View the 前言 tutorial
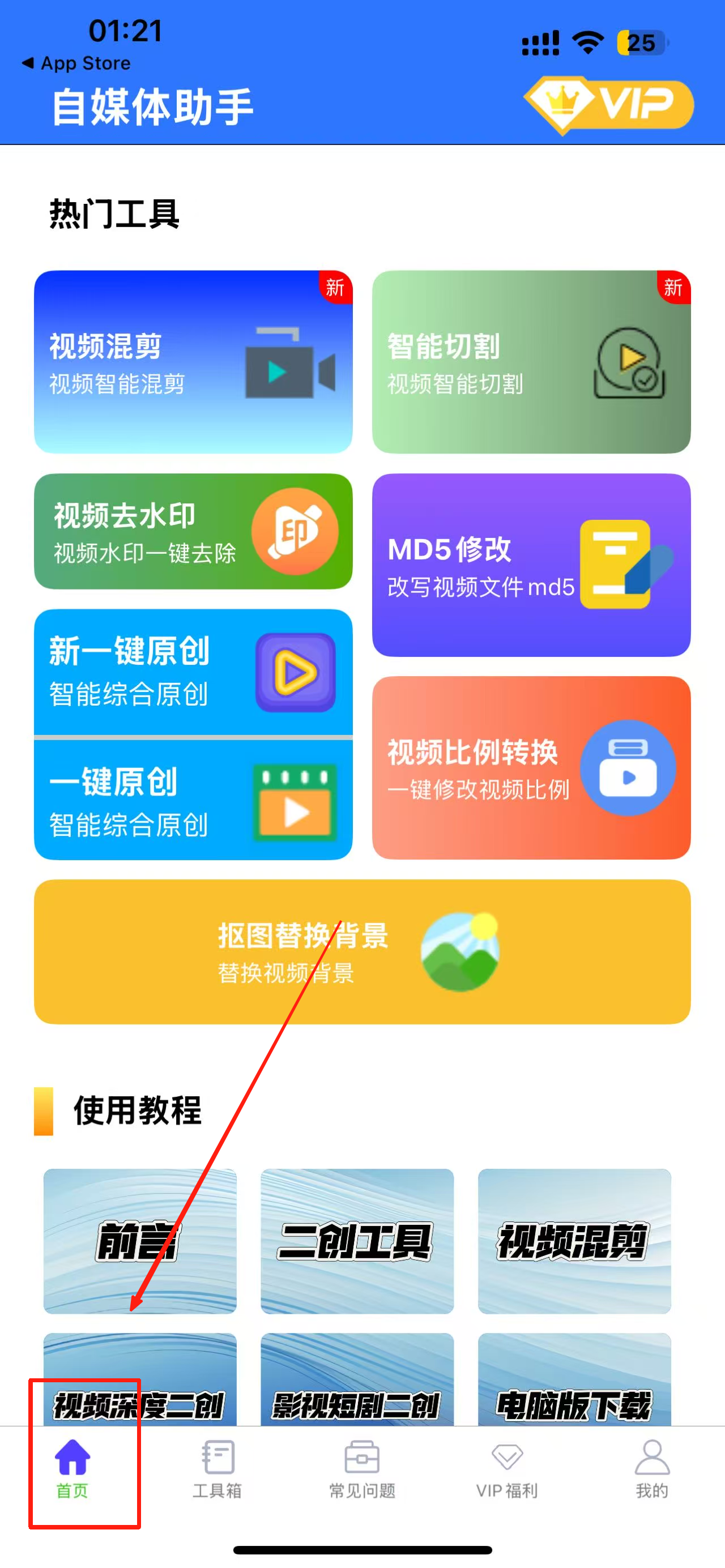The height and width of the screenshot is (1568, 725). [x=140, y=1241]
